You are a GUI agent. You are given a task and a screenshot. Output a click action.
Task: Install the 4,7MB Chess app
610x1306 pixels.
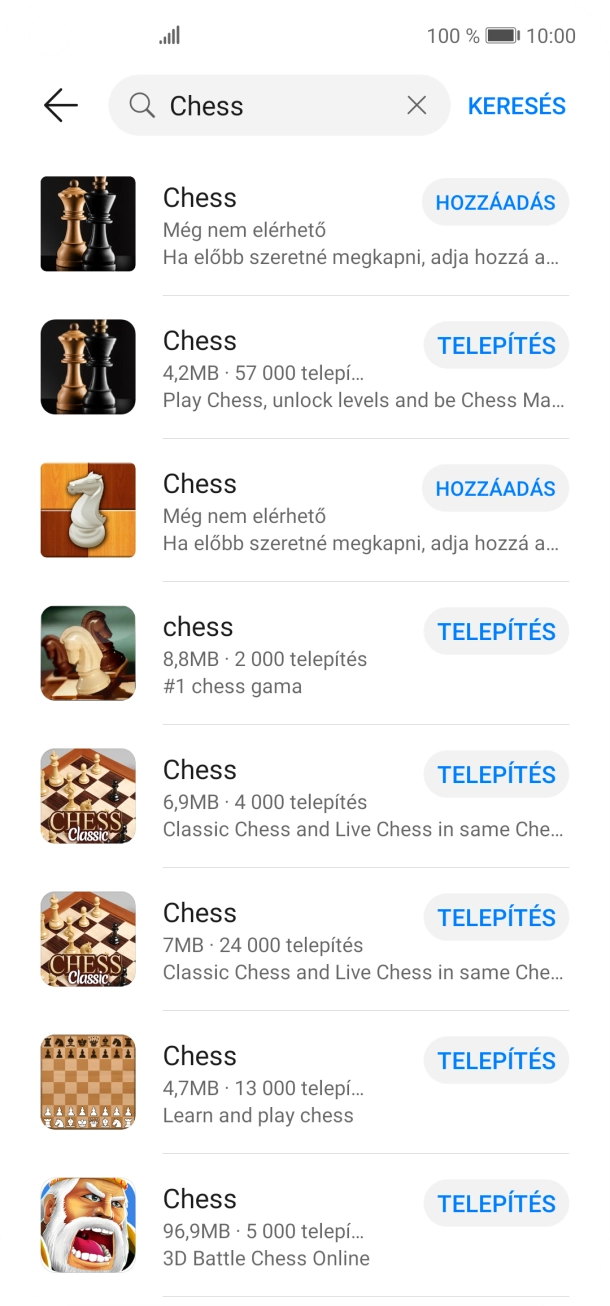pyautogui.click(x=496, y=1061)
